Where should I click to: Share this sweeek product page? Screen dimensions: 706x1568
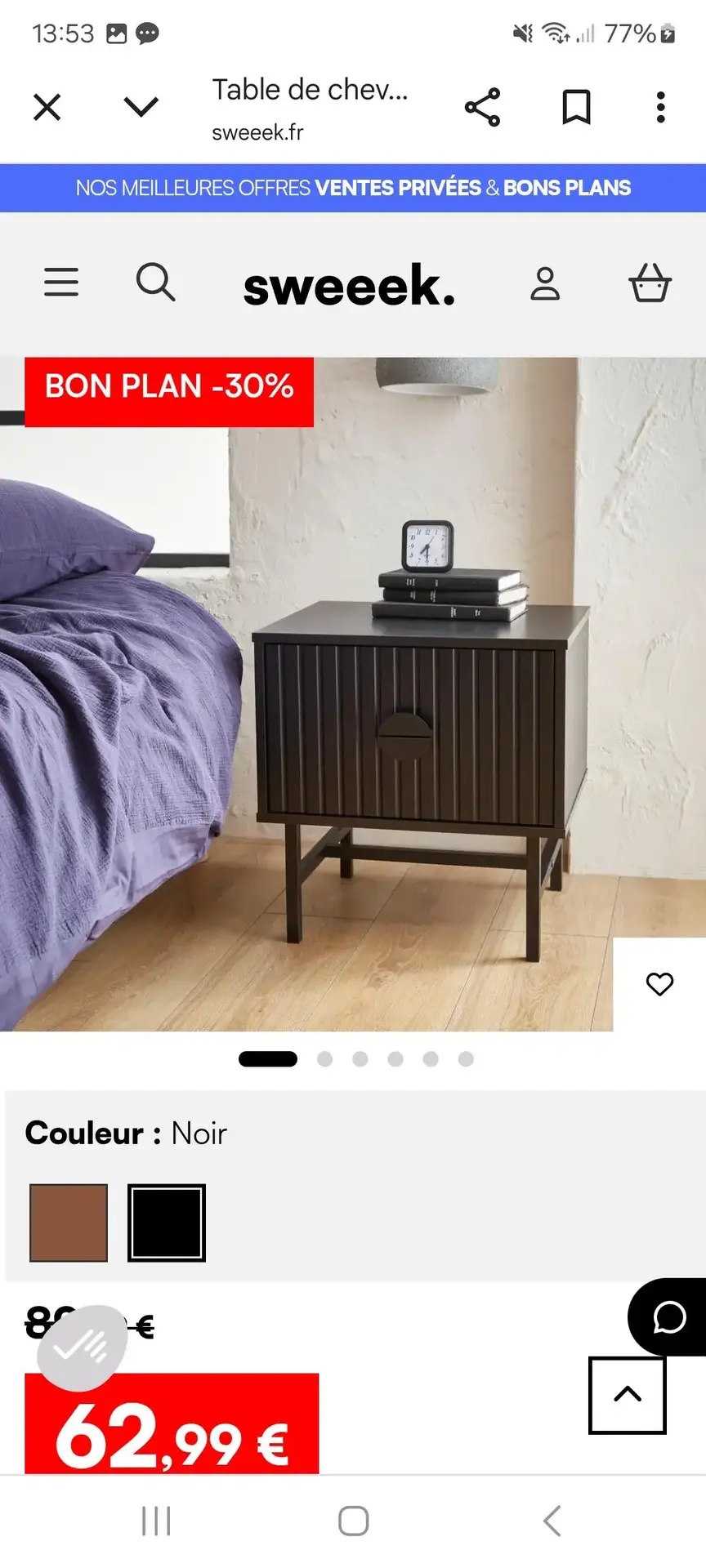(482, 107)
